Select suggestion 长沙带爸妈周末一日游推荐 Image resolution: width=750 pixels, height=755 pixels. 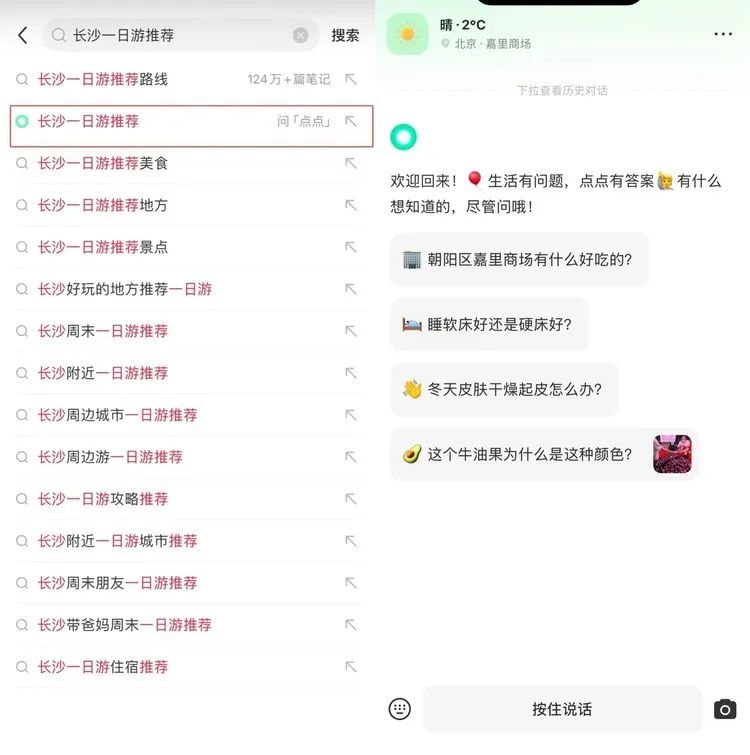125,625
